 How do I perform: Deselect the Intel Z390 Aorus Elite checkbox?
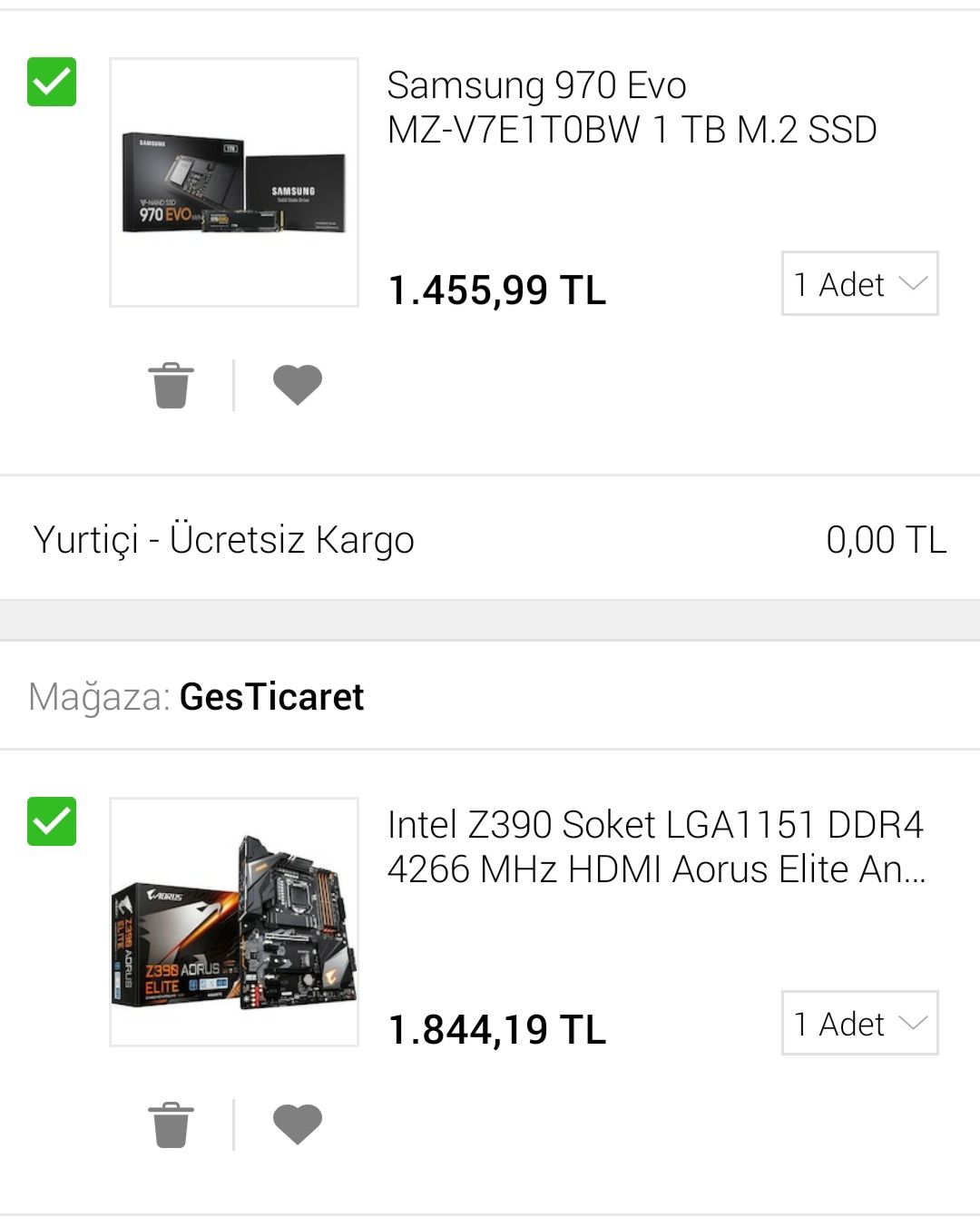[52, 821]
